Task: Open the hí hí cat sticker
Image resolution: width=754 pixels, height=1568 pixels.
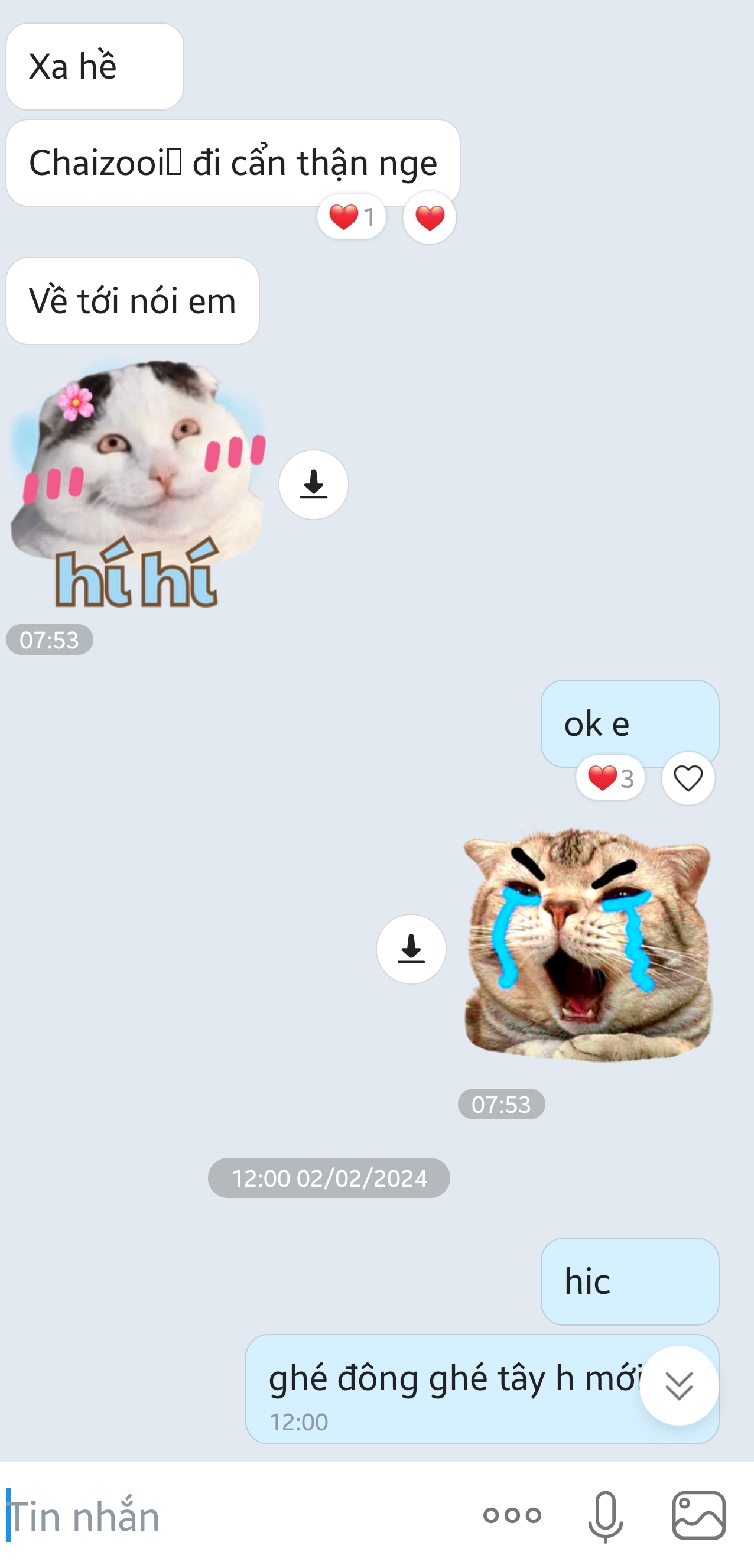Action: [138, 483]
